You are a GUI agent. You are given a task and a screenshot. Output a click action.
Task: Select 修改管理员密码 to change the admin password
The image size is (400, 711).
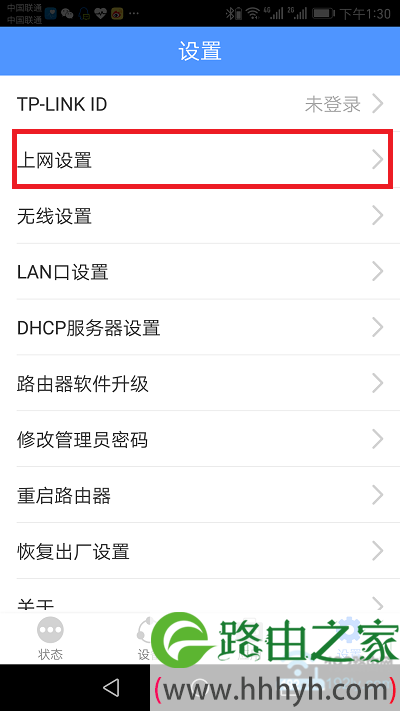point(200,439)
